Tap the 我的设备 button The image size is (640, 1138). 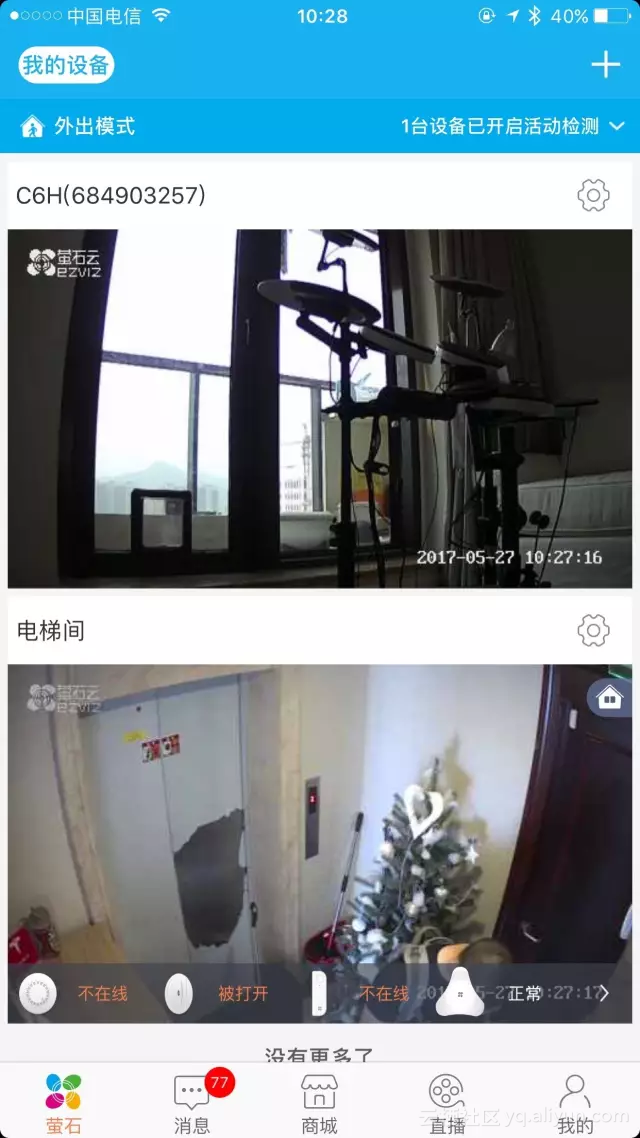tap(66, 66)
